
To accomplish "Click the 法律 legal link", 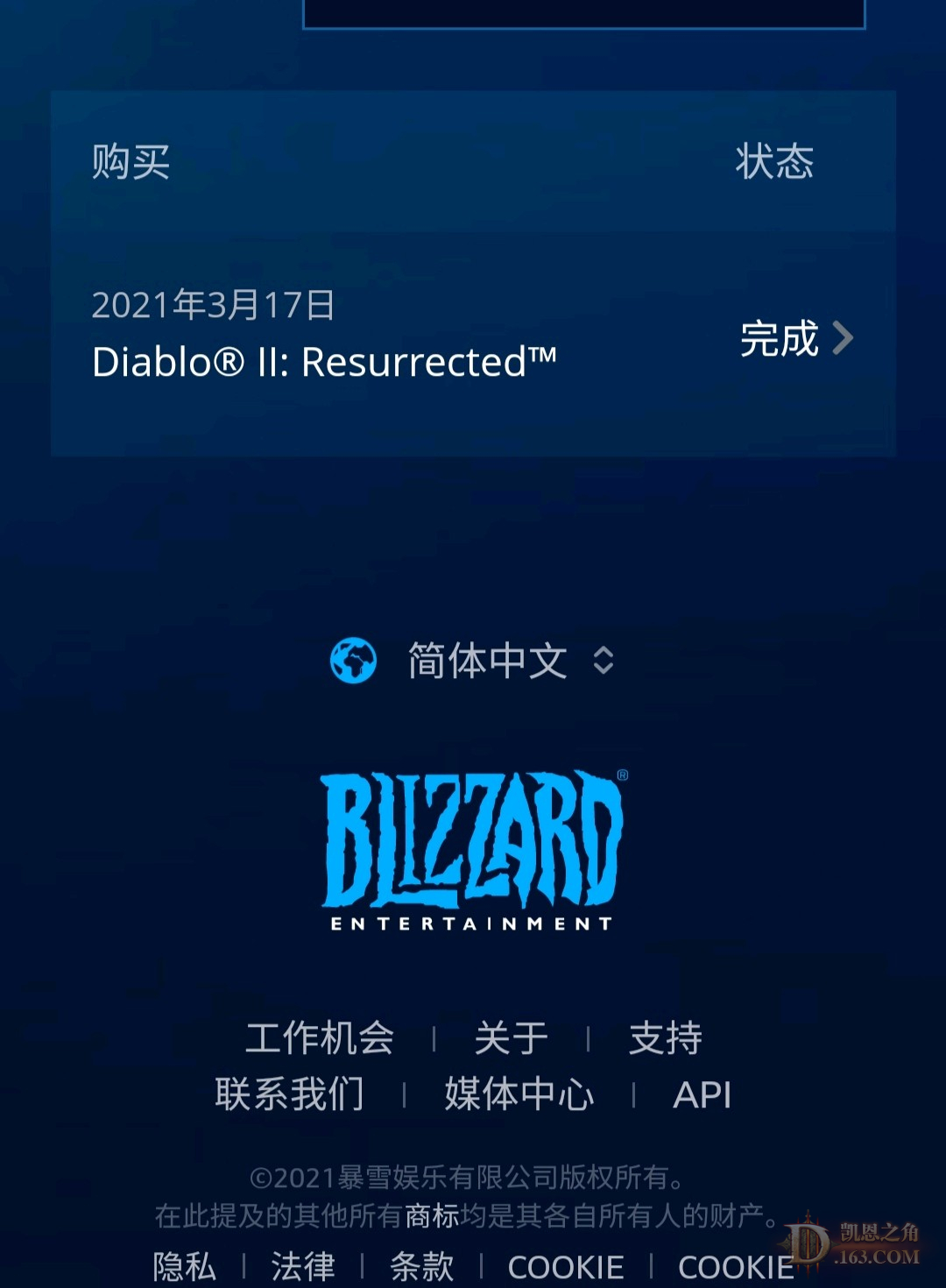I will pos(302,1265).
